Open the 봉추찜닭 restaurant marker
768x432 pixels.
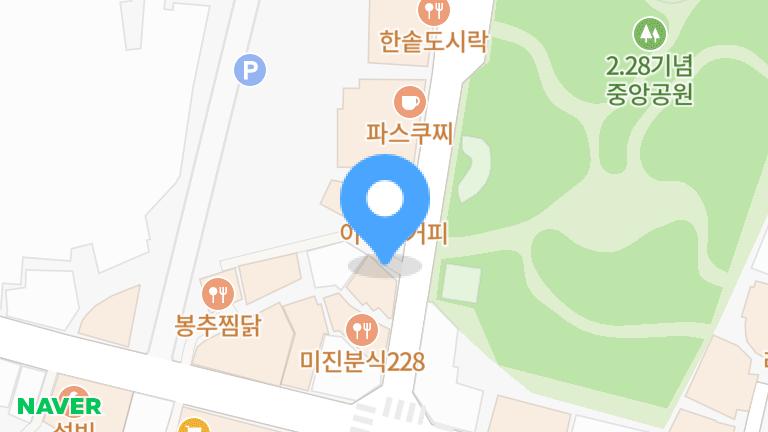(x=217, y=294)
